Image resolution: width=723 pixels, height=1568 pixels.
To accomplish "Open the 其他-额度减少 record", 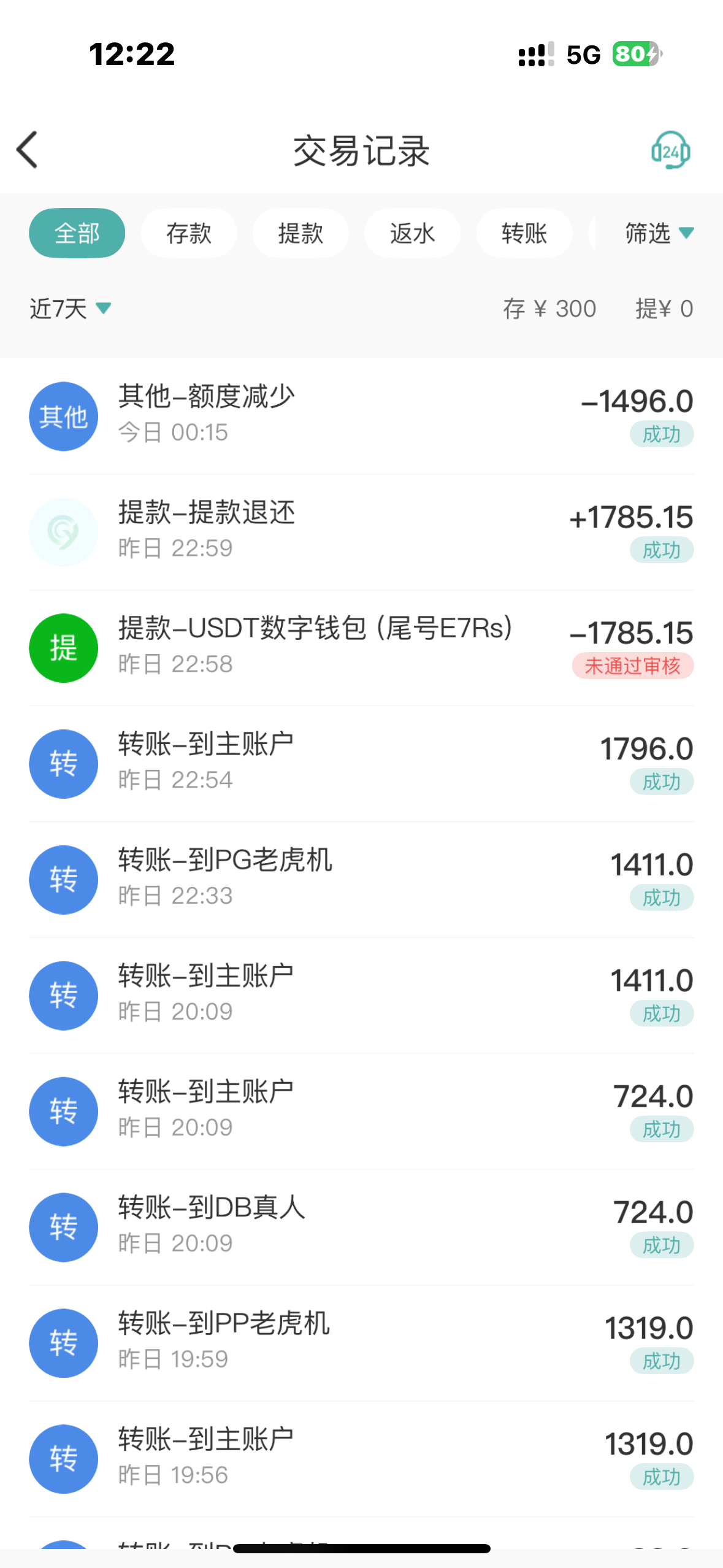I will pos(361,416).
